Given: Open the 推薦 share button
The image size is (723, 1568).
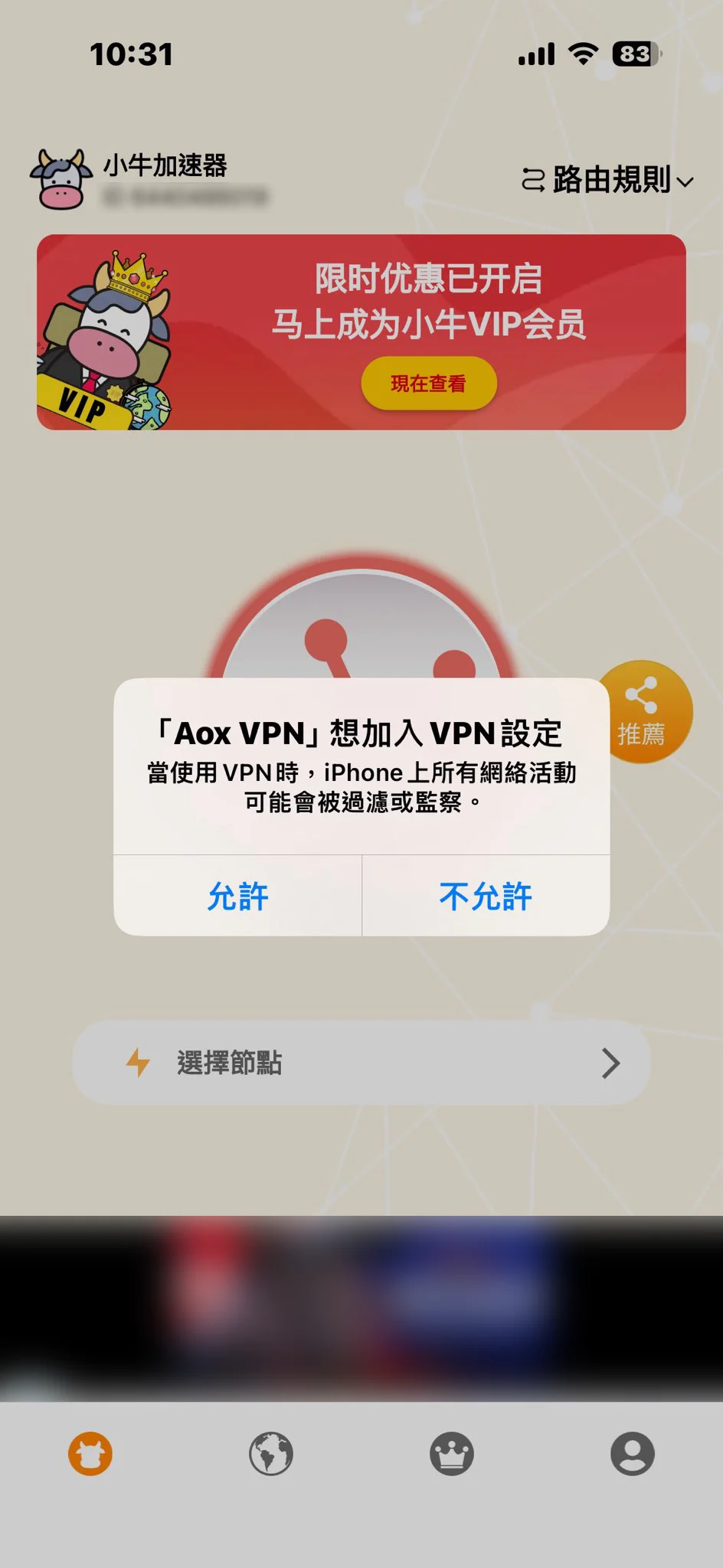Looking at the screenshot, I should coord(642,712).
